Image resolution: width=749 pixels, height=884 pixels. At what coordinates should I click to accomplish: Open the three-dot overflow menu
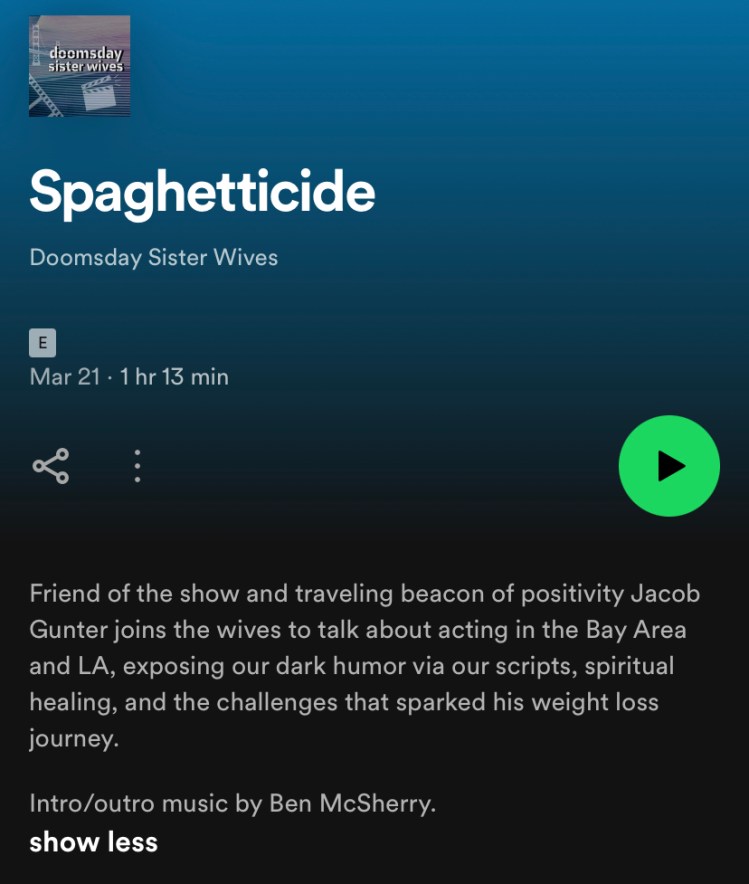coord(137,466)
